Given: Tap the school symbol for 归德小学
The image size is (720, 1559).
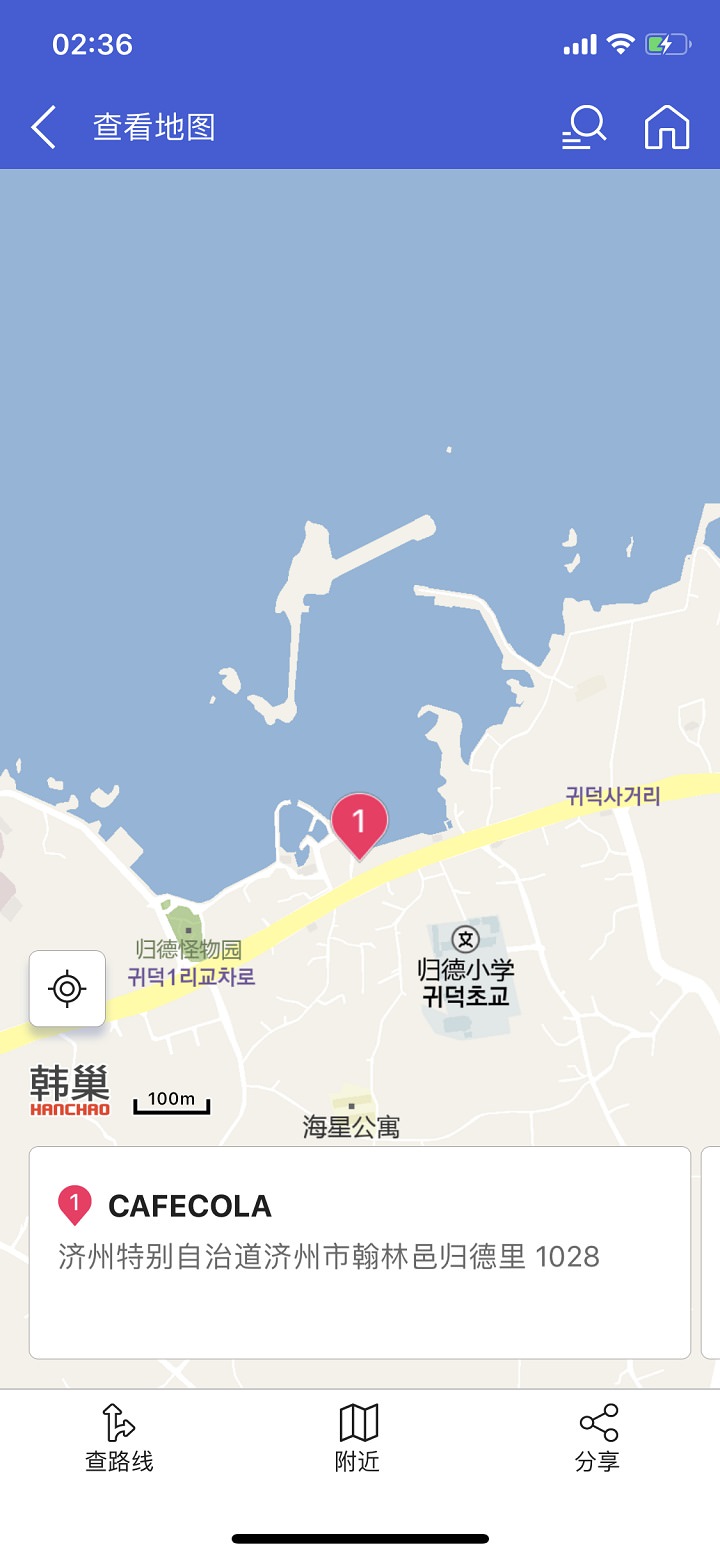Looking at the screenshot, I should point(466,937).
